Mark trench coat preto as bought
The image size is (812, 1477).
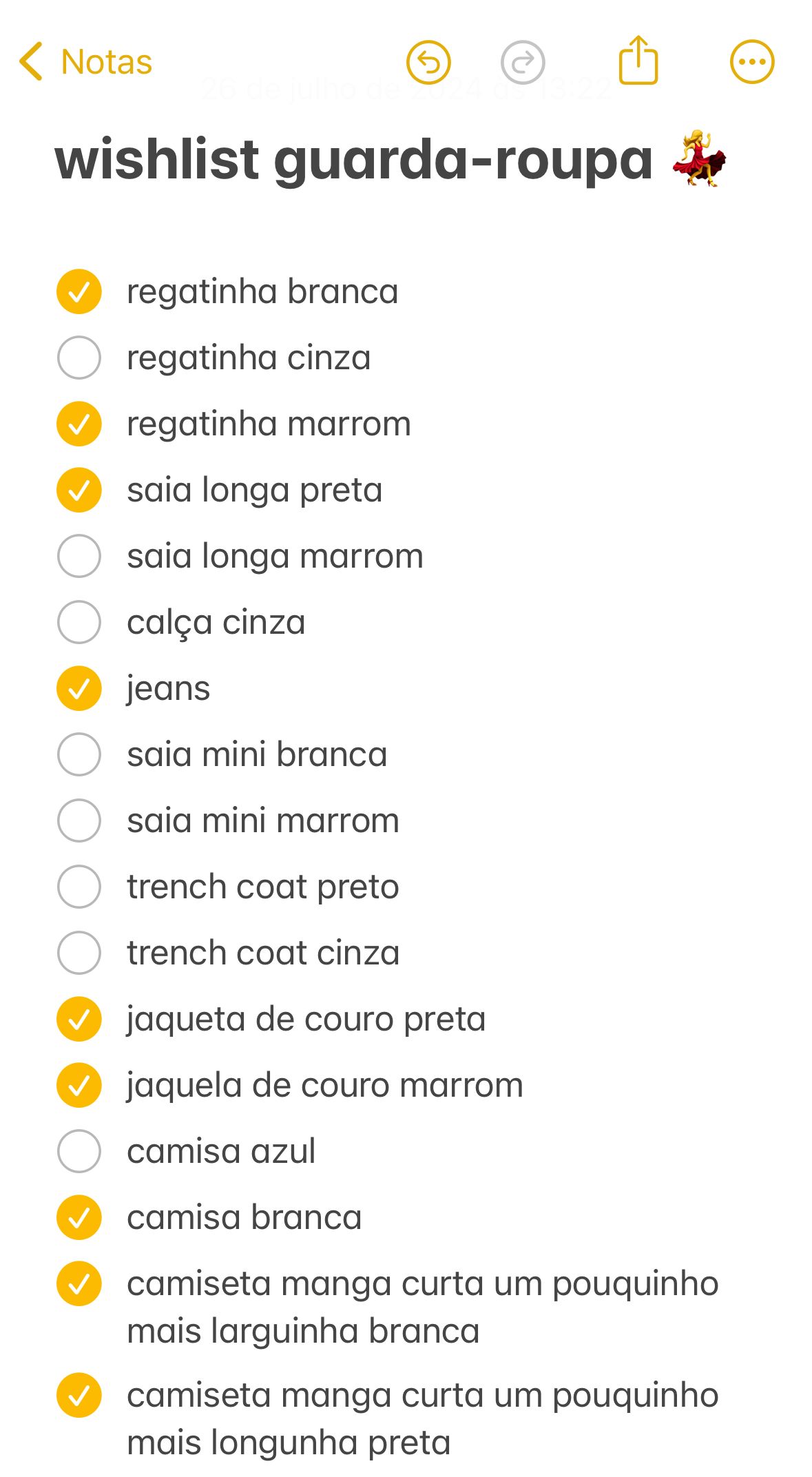pyautogui.click(x=79, y=887)
